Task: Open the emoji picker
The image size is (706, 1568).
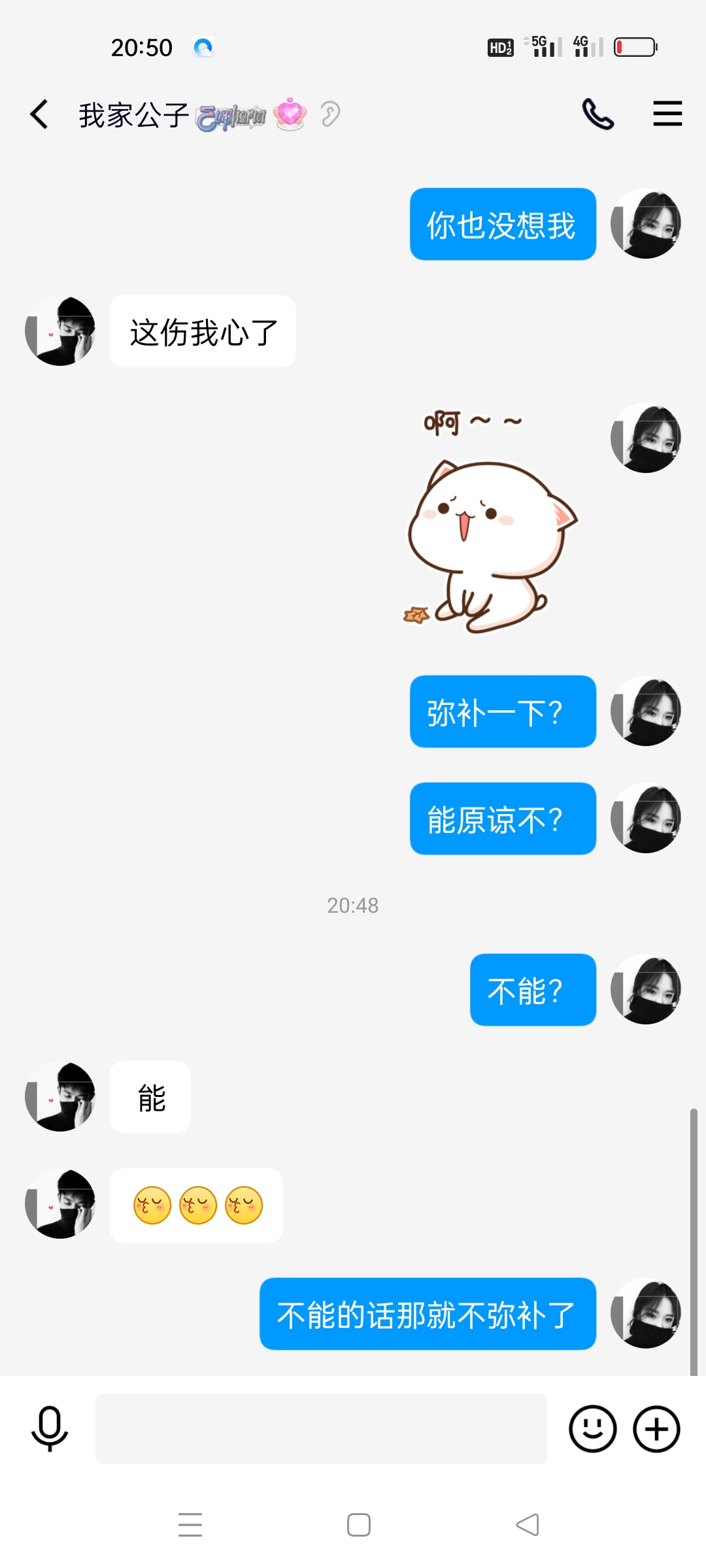Action: pos(592,1429)
